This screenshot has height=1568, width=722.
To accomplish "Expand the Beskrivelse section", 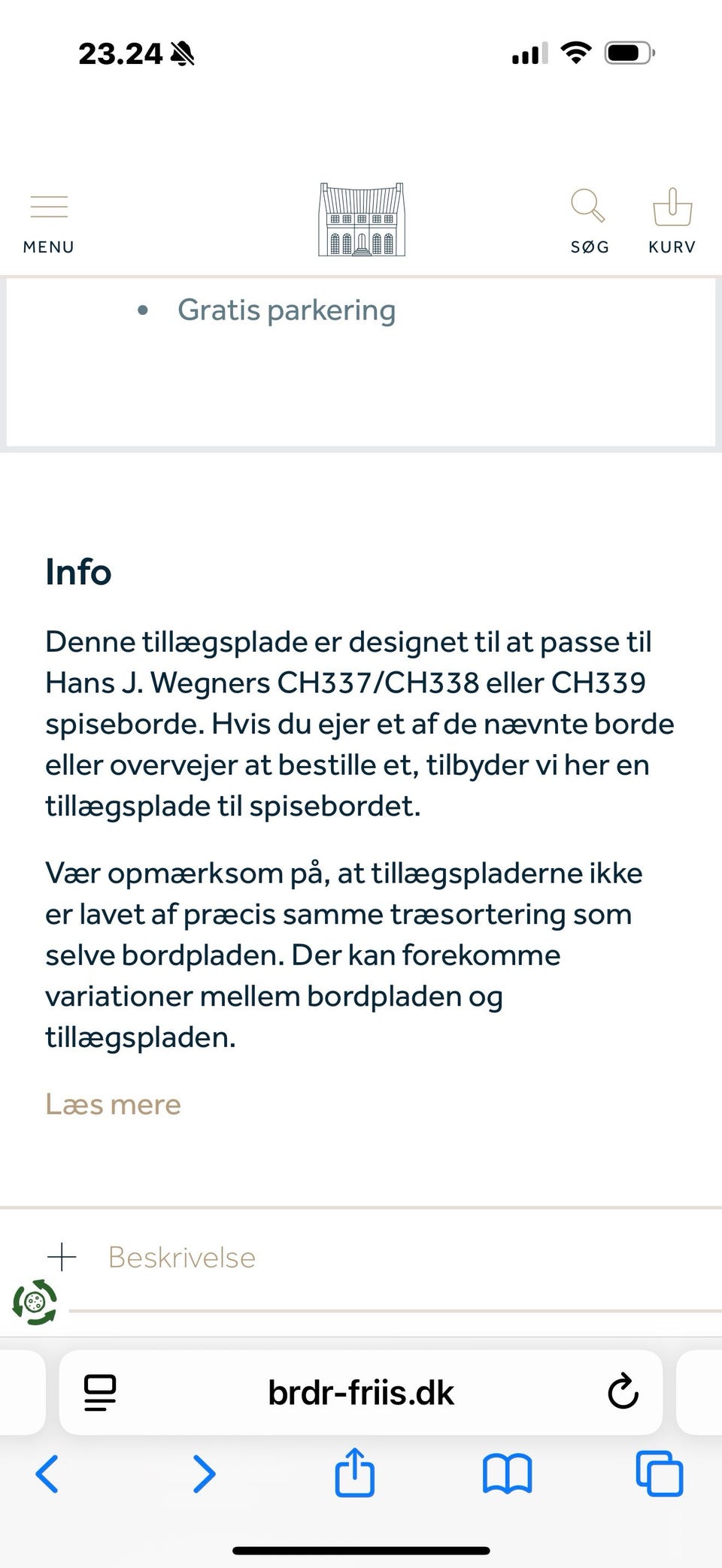I will click(181, 1256).
